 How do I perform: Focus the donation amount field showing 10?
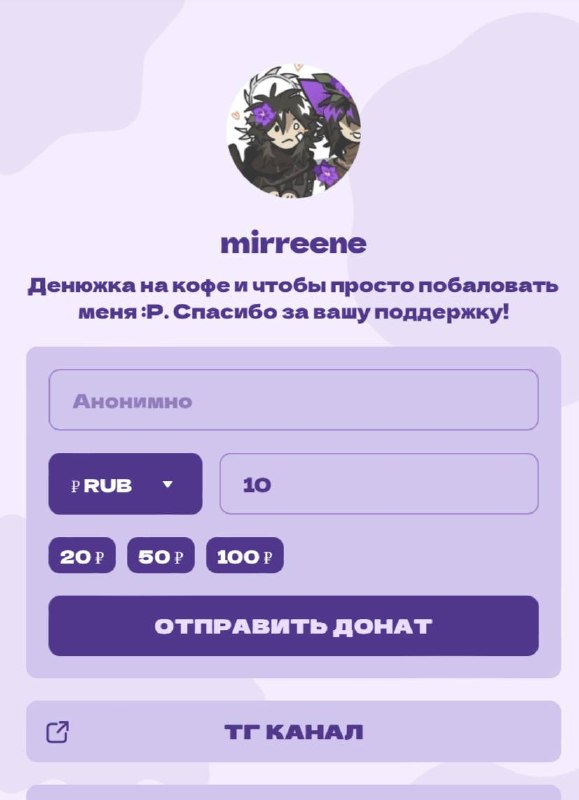coord(379,484)
